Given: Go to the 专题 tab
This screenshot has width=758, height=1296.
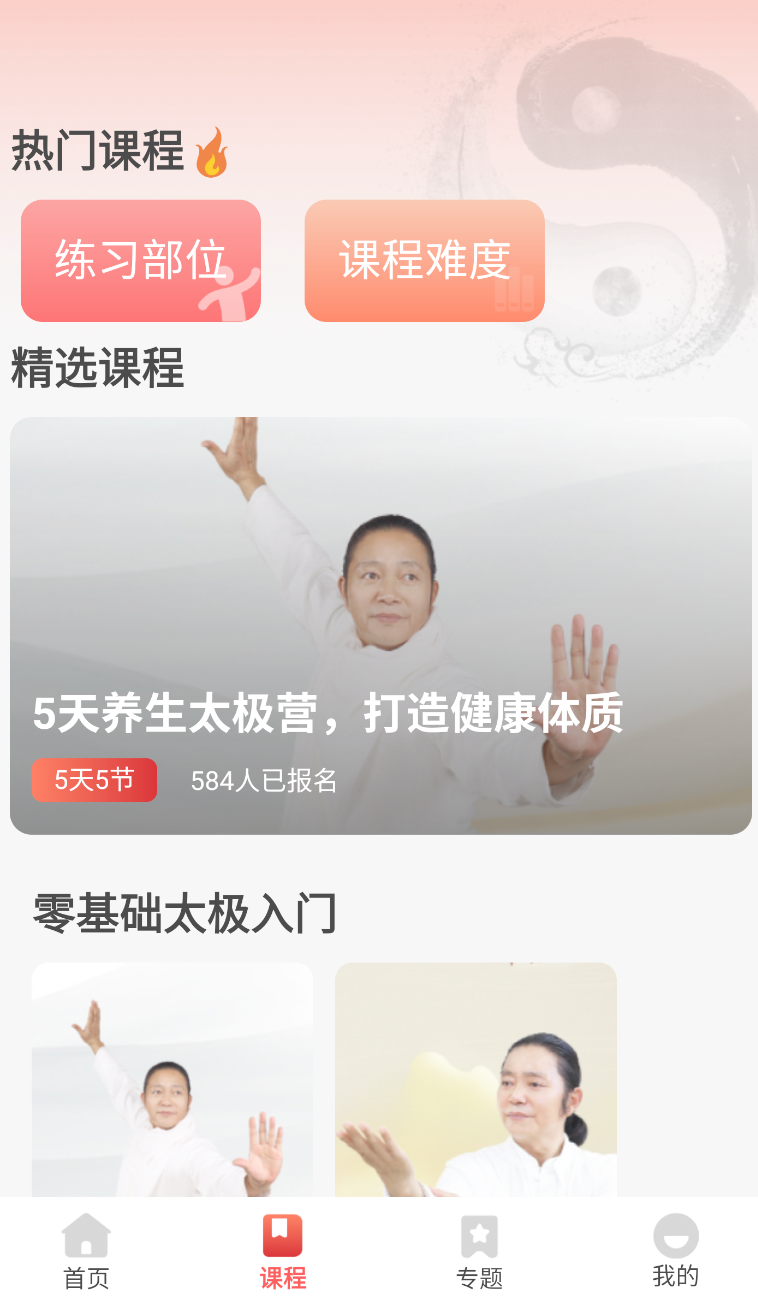Looking at the screenshot, I should pyautogui.click(x=479, y=1250).
